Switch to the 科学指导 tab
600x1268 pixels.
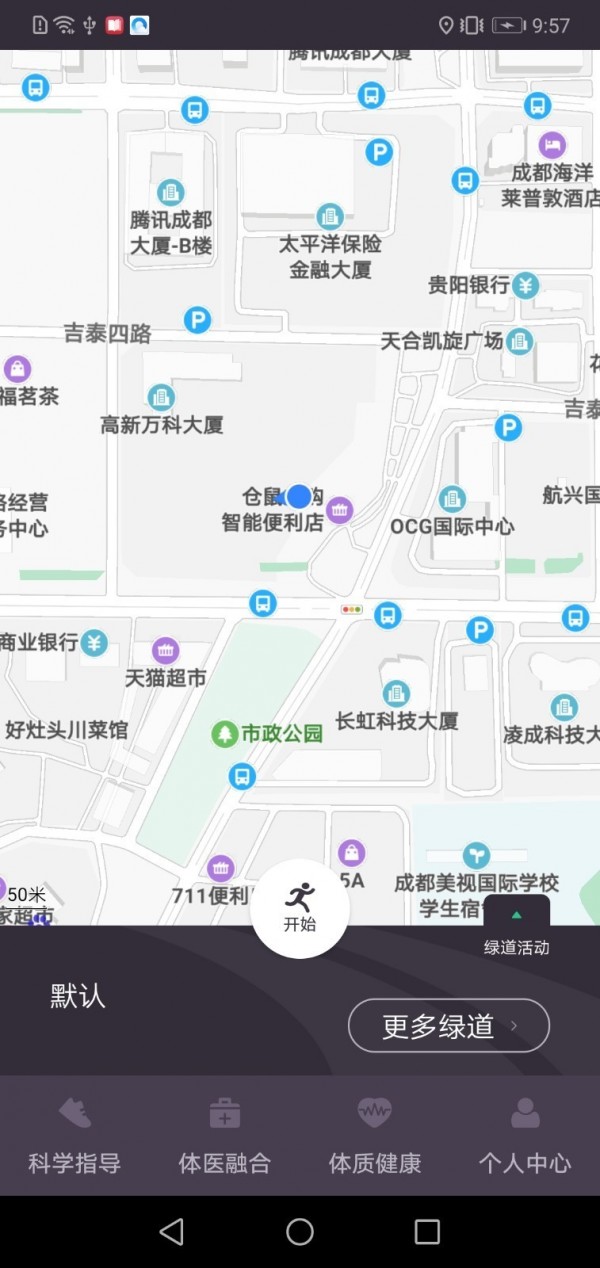75,1137
